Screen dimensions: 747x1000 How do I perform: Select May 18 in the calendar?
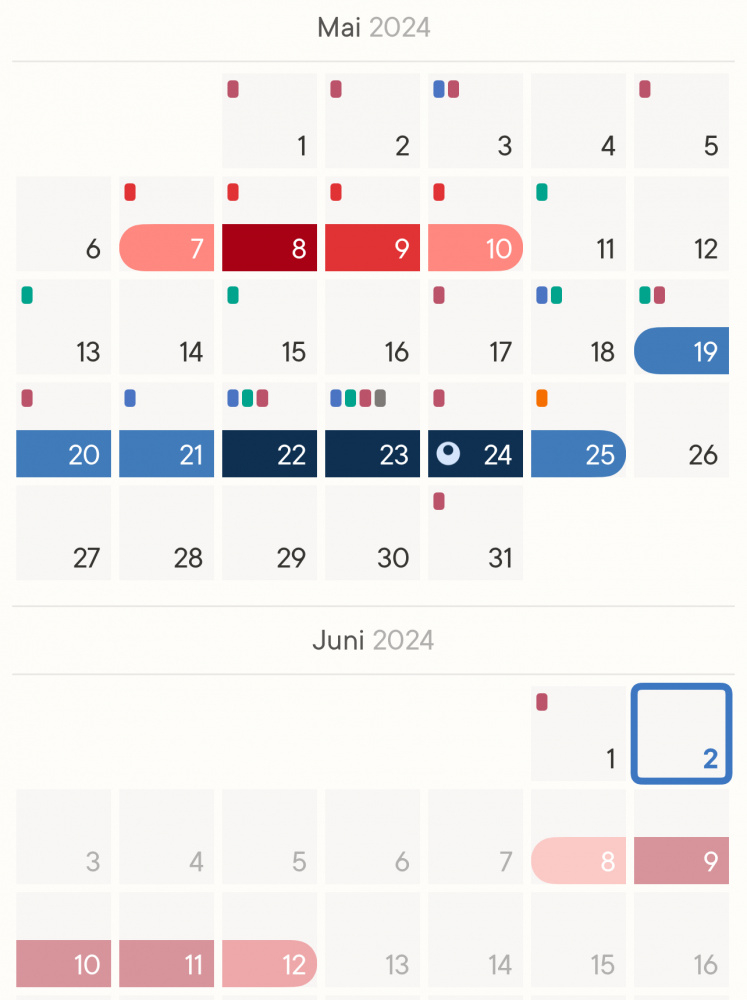579,327
